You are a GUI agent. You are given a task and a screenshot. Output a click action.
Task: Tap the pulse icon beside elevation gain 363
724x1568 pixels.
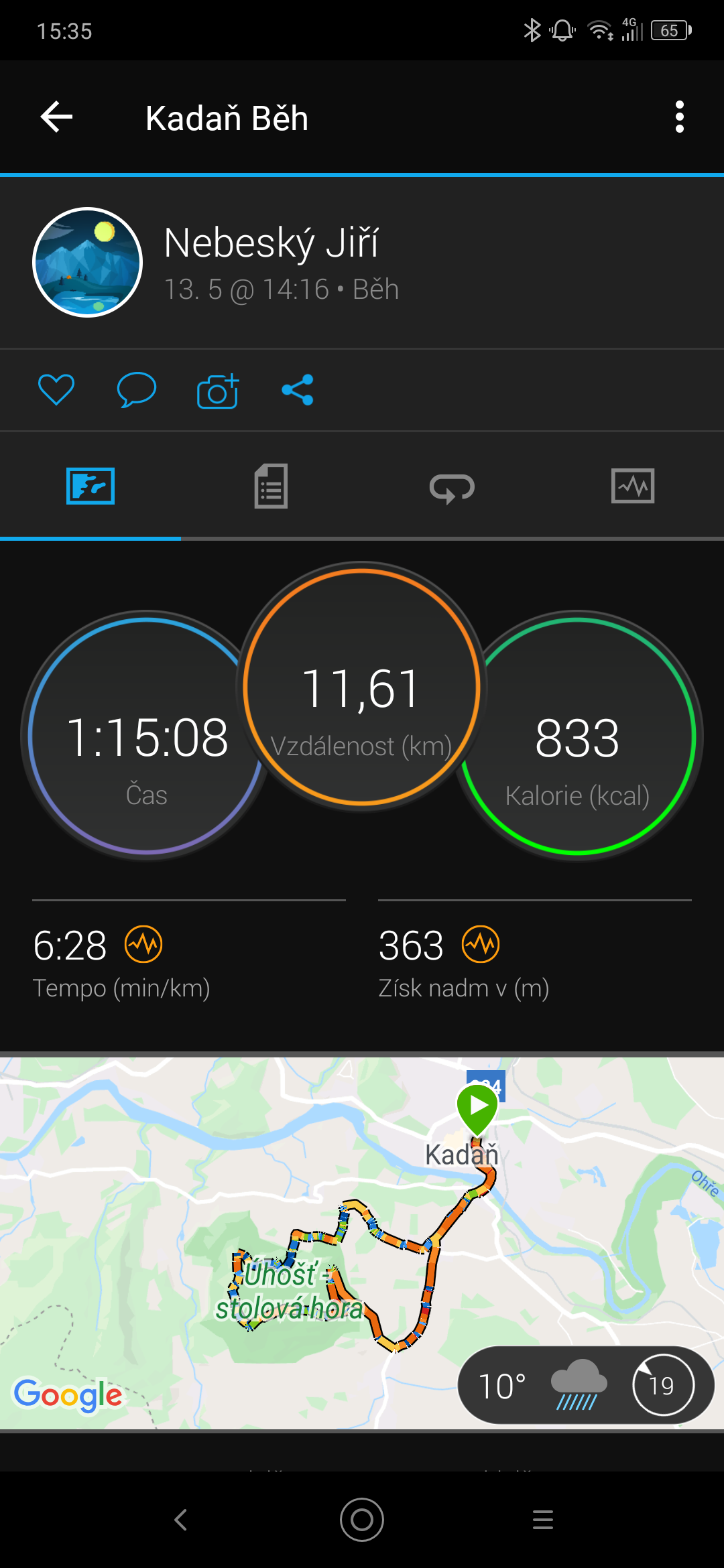[481, 944]
